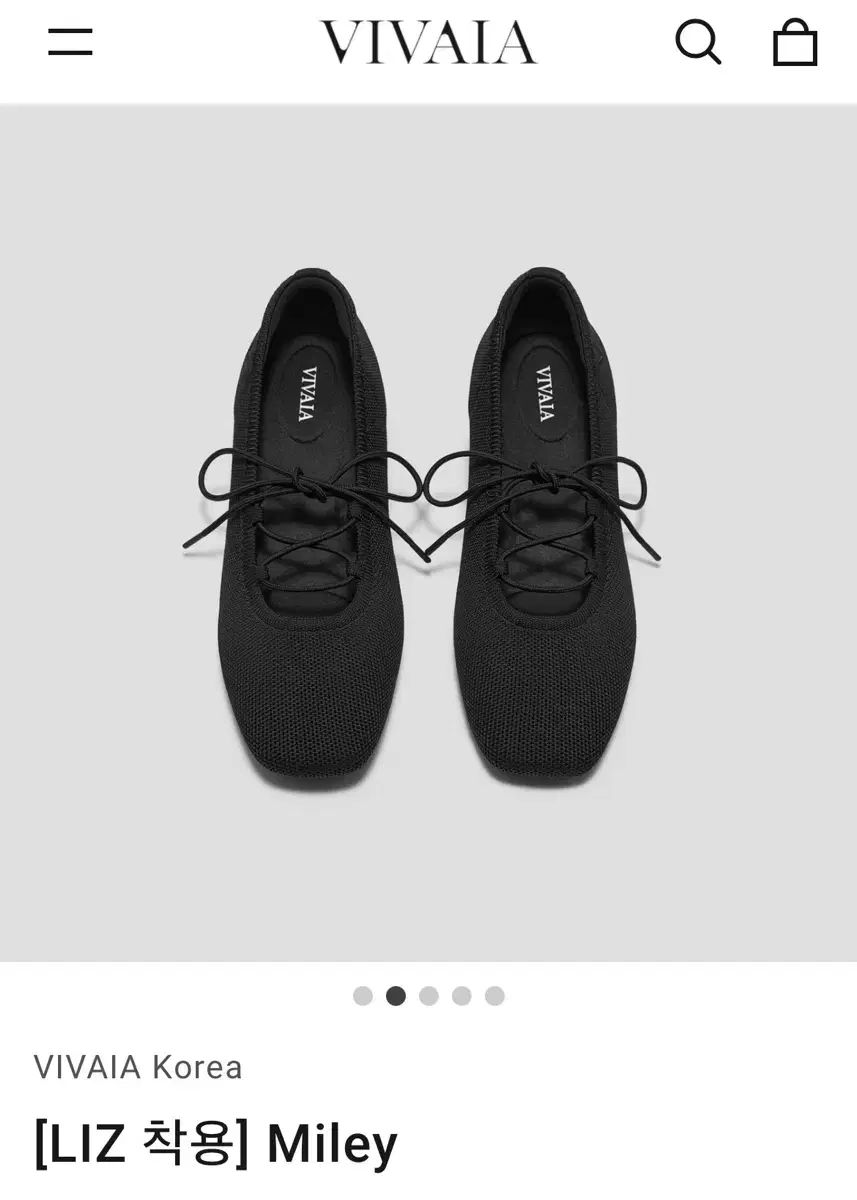Open the shopping bag
The width and height of the screenshot is (857, 1200).
click(x=795, y=43)
